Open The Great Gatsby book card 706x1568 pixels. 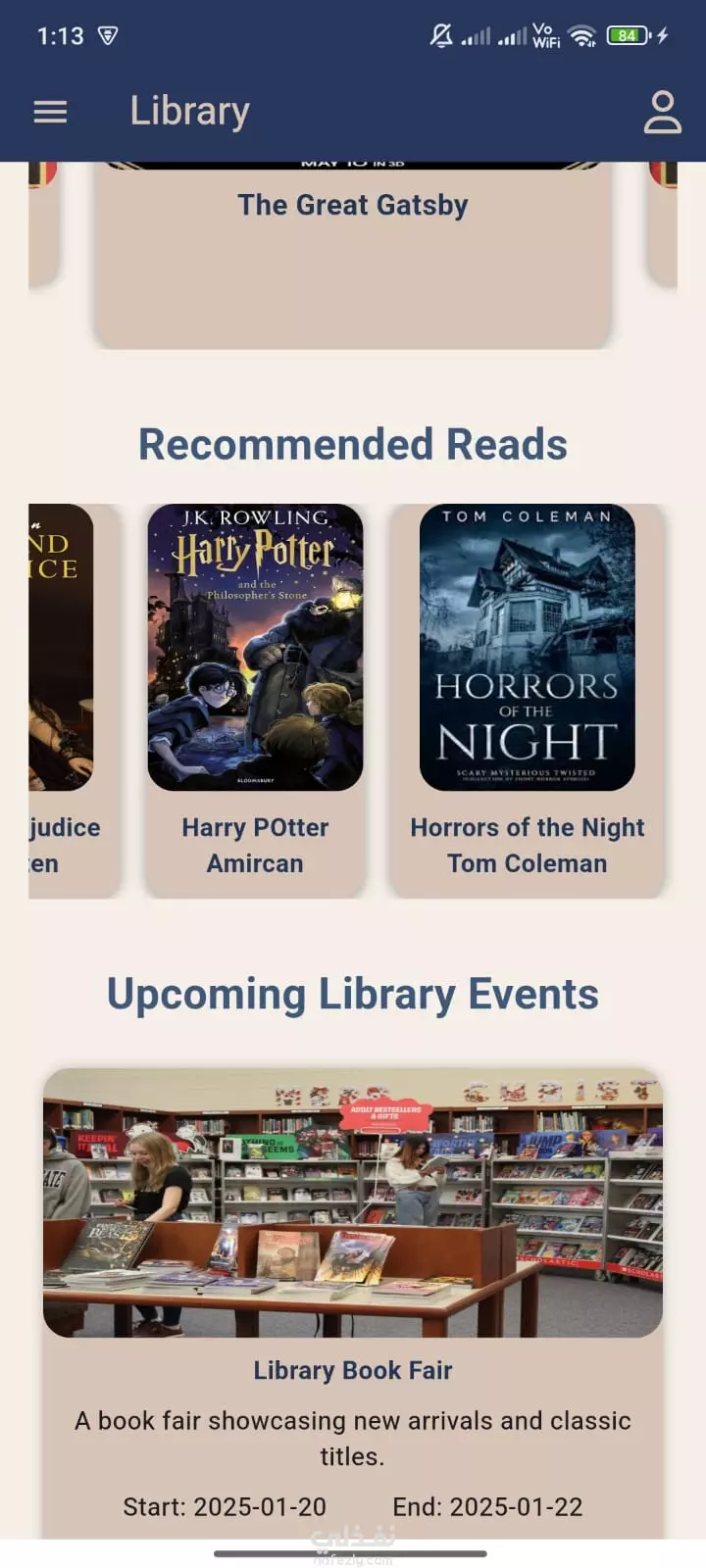click(x=353, y=255)
